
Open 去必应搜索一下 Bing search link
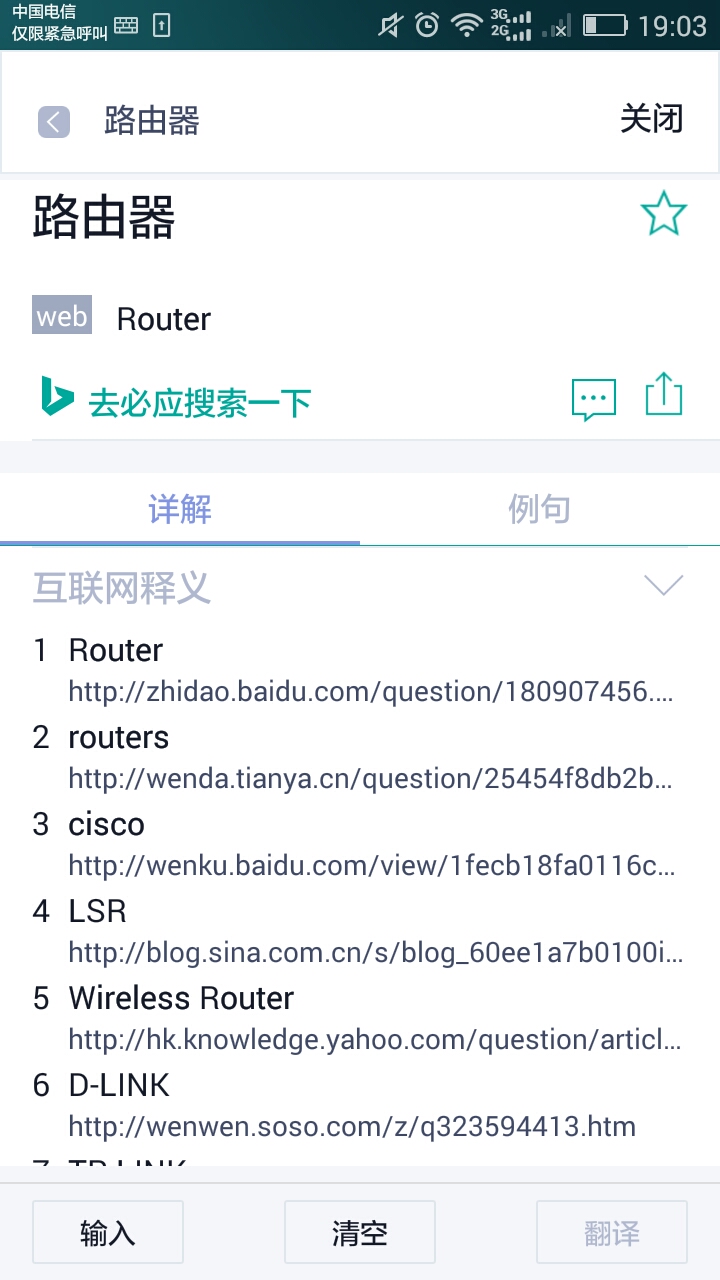[176, 399]
